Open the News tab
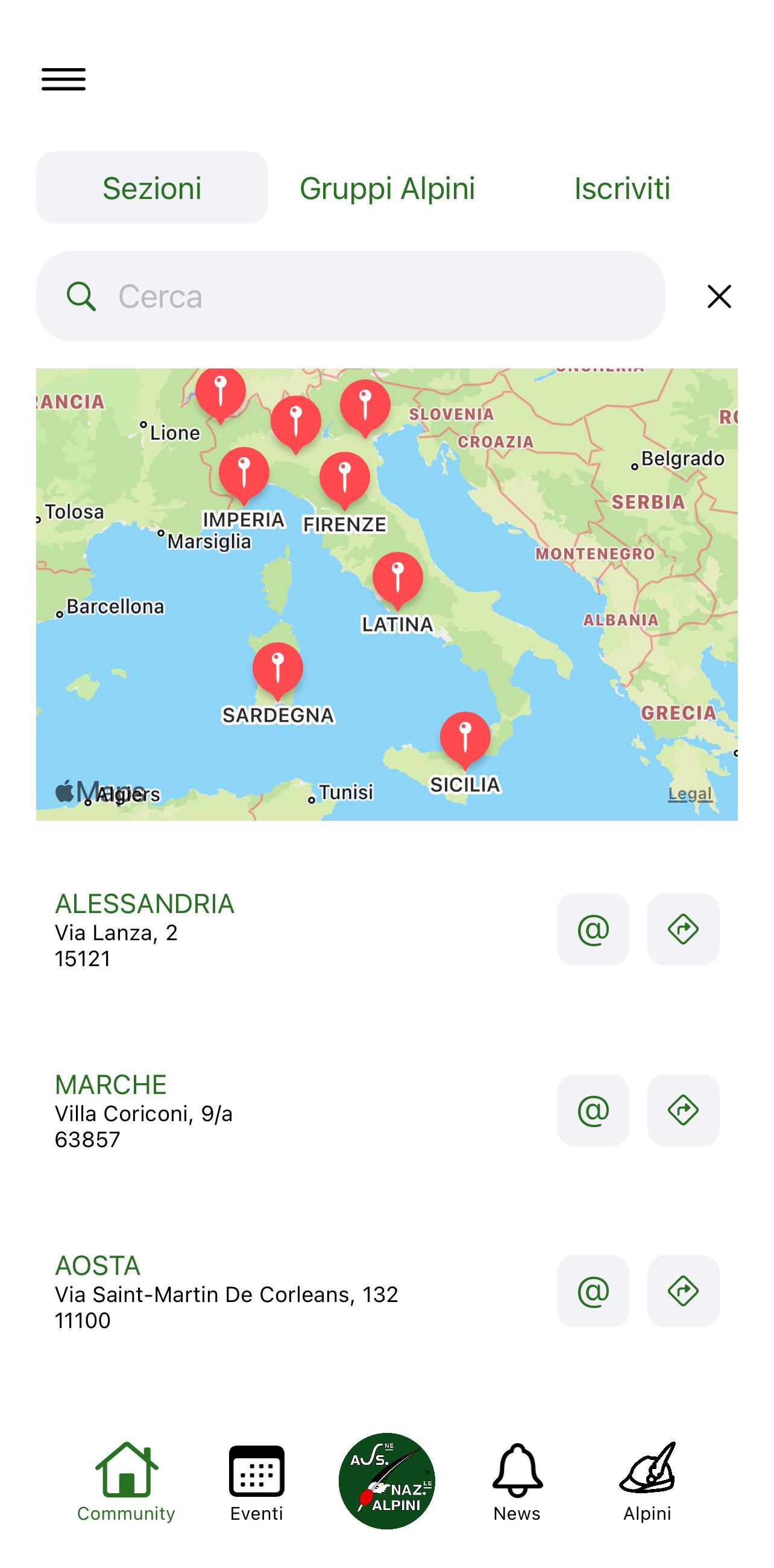Image resolution: width=774 pixels, height=1568 pixels. click(x=517, y=1482)
